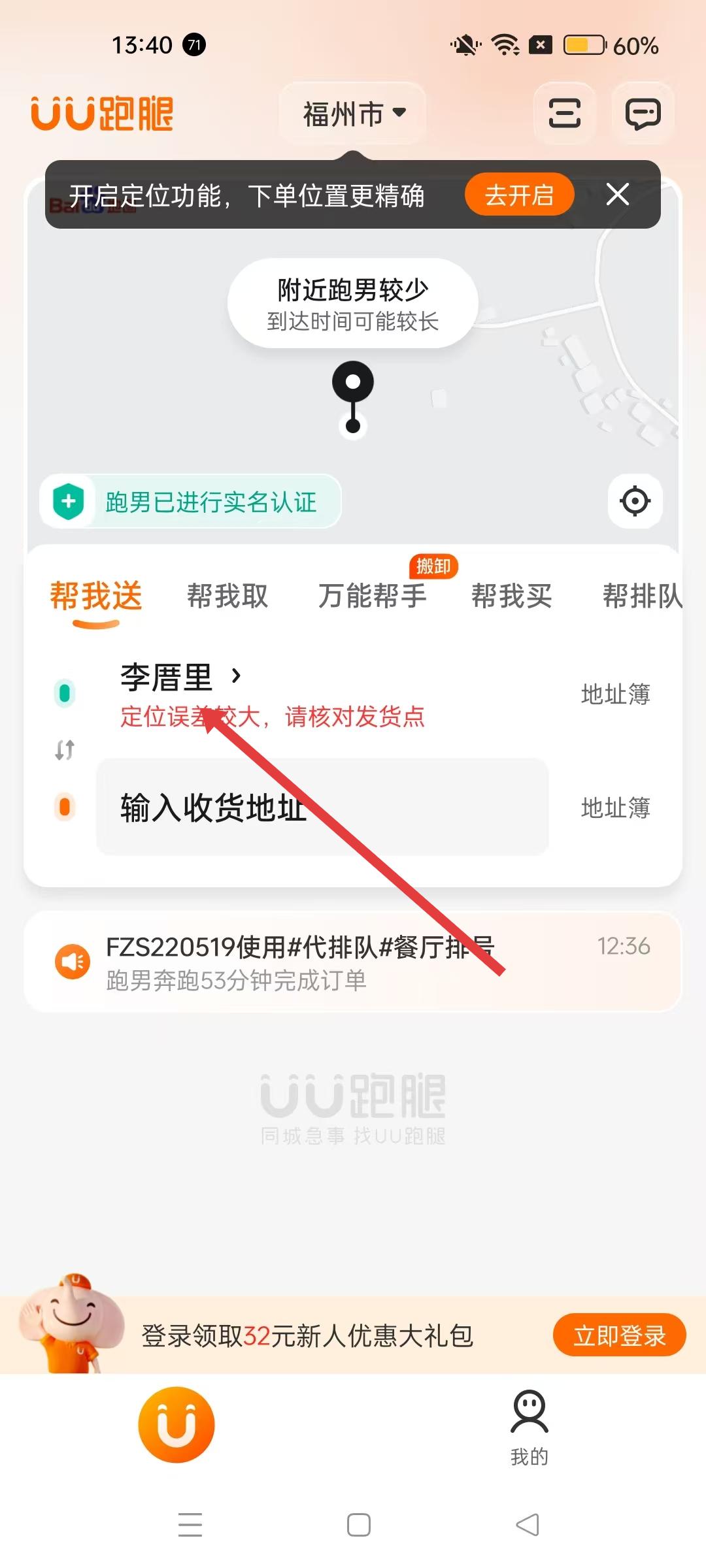Switch to the 万能帮手 tab

(372, 596)
